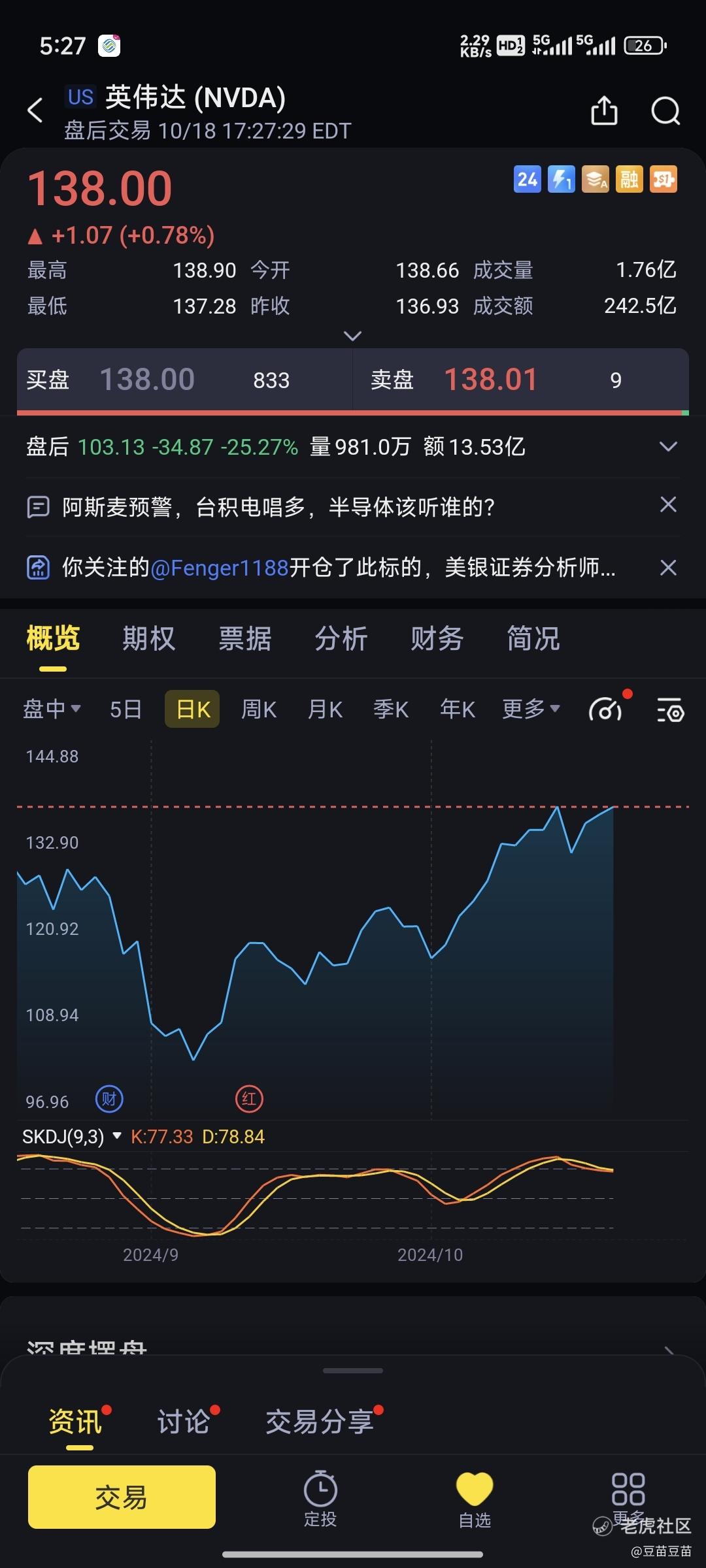Viewport: 706px width, 1568px height.
Task: Open the 更多 chart periods dropdown
Action: point(531,709)
